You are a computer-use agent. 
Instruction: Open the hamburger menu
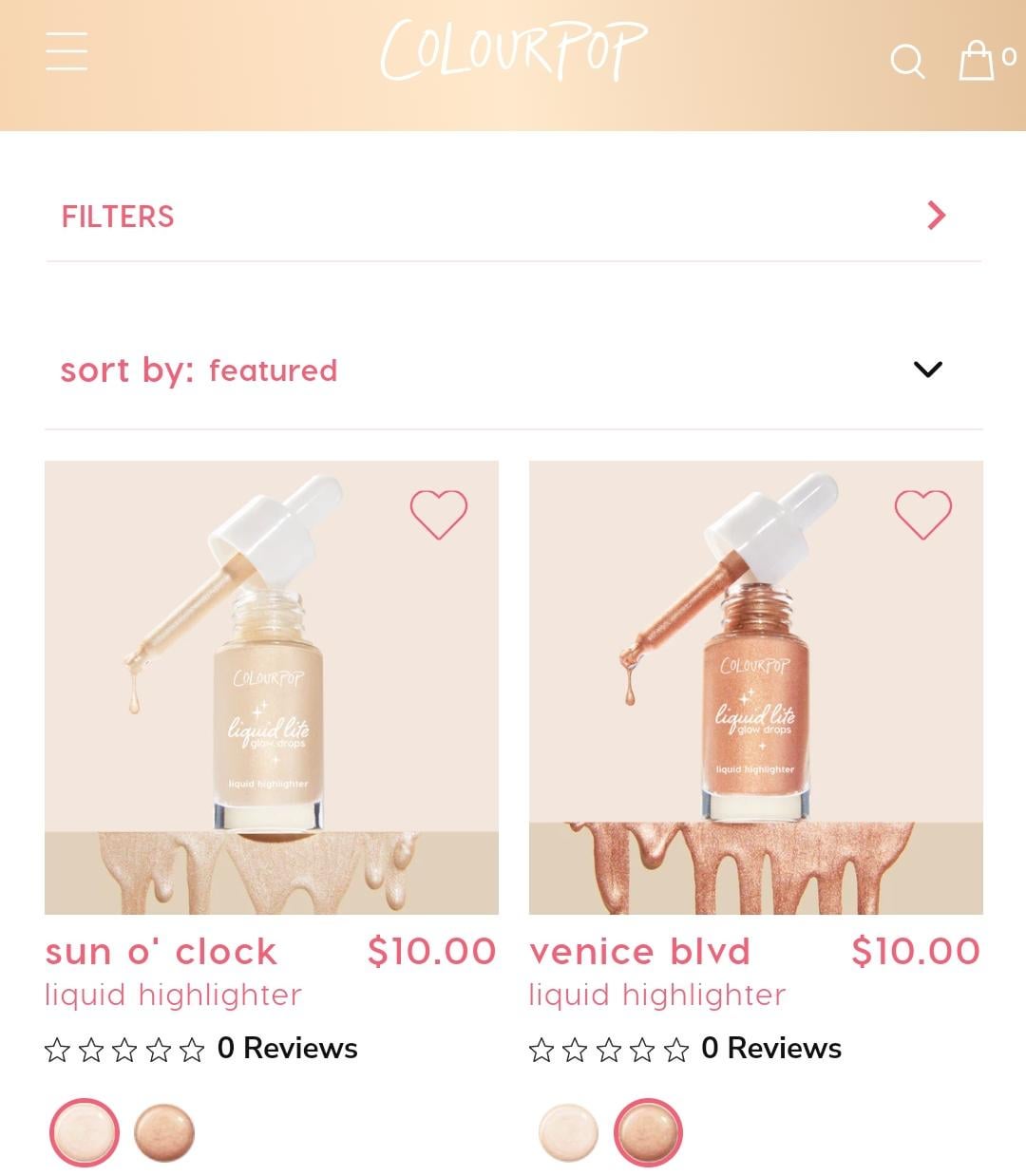pyautogui.click(x=66, y=51)
